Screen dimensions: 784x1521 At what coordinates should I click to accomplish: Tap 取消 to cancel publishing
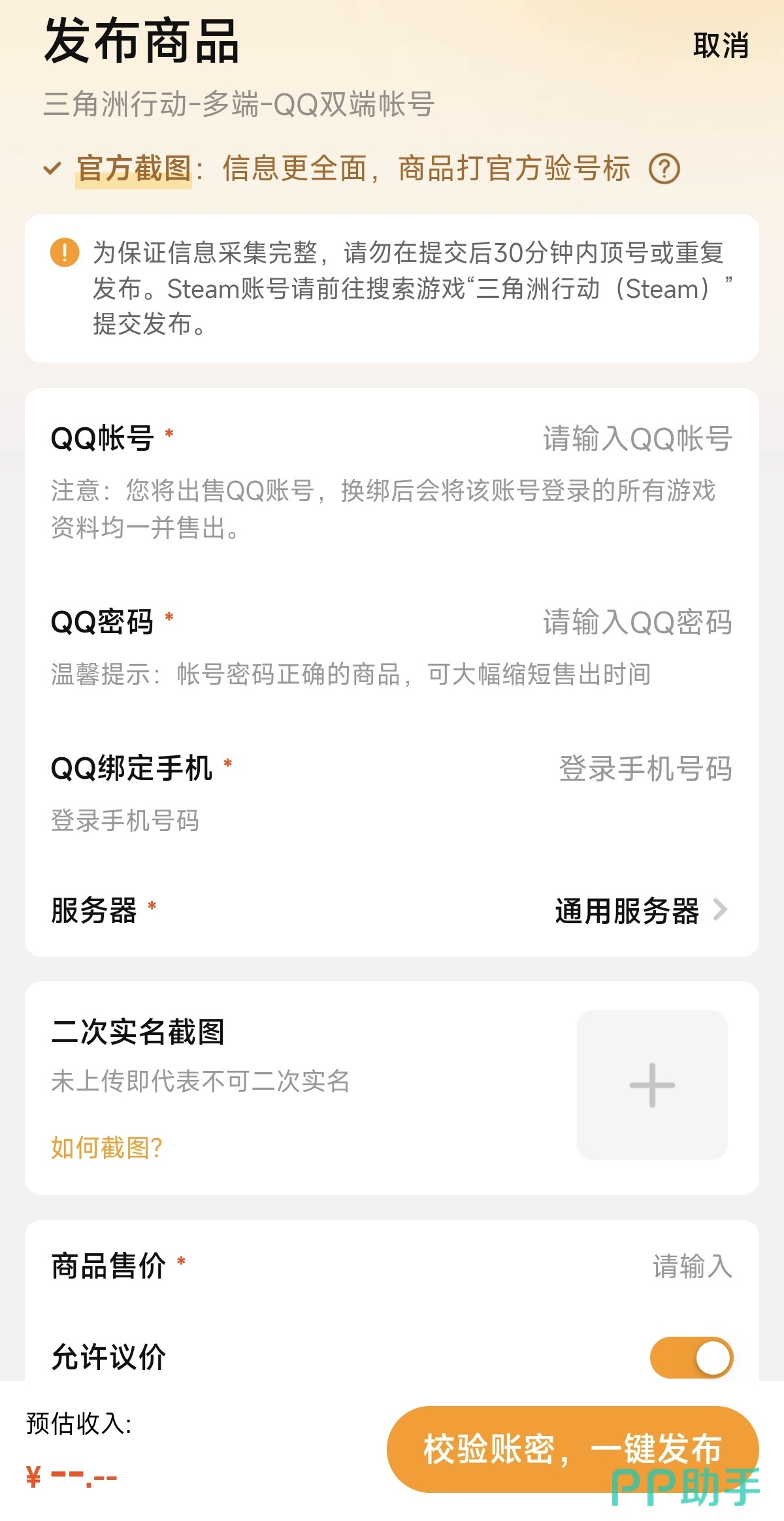click(720, 46)
